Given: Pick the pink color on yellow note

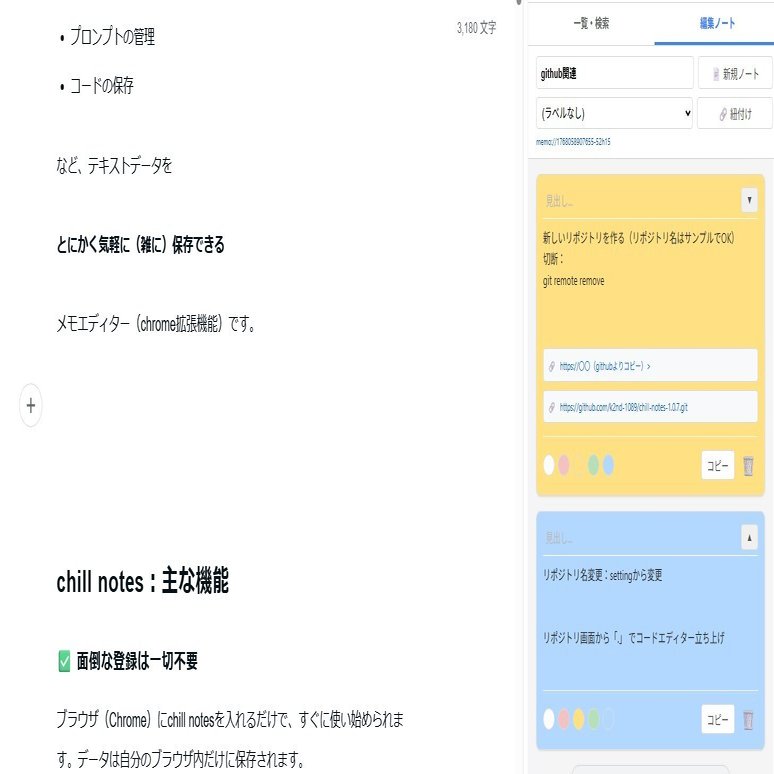Looking at the screenshot, I should tap(564, 465).
